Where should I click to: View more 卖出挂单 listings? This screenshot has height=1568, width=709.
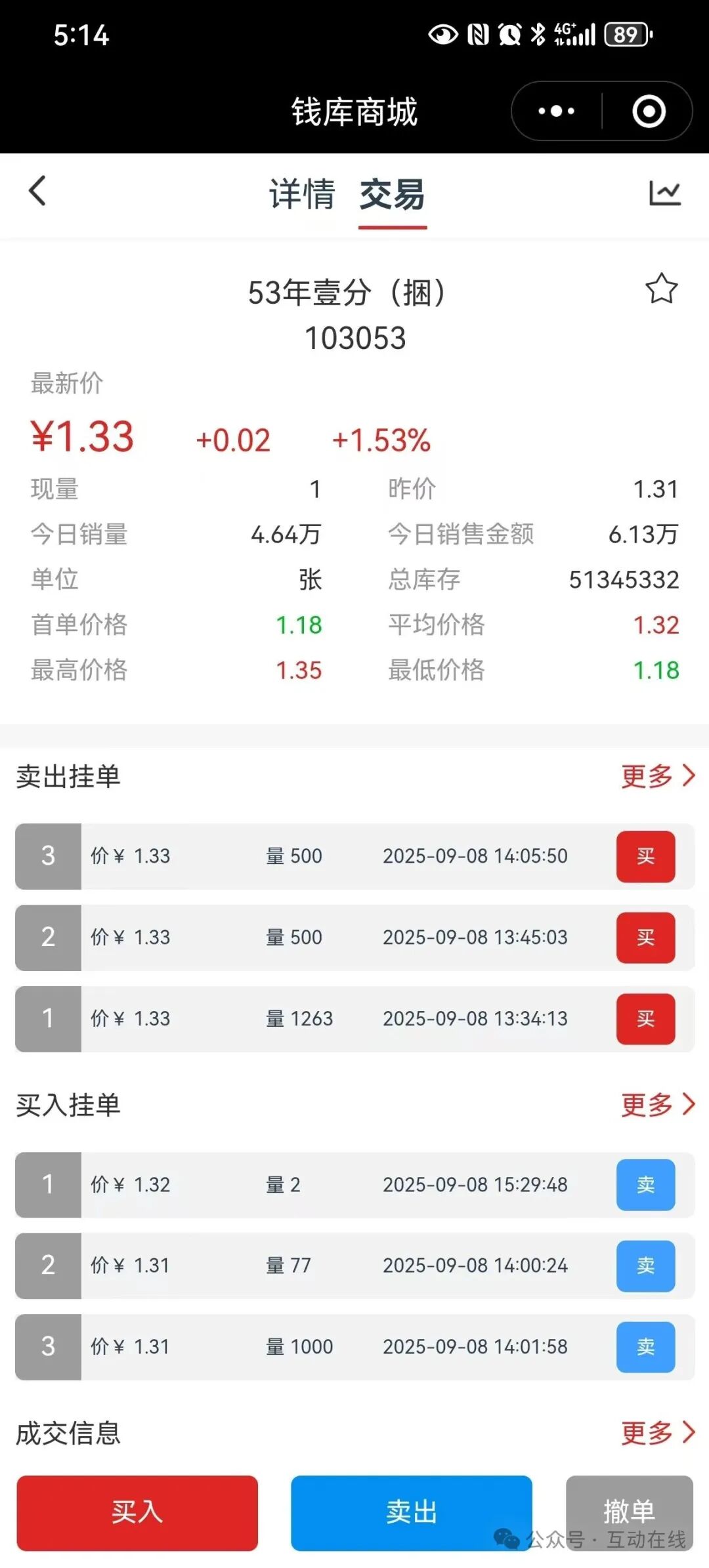[657, 776]
